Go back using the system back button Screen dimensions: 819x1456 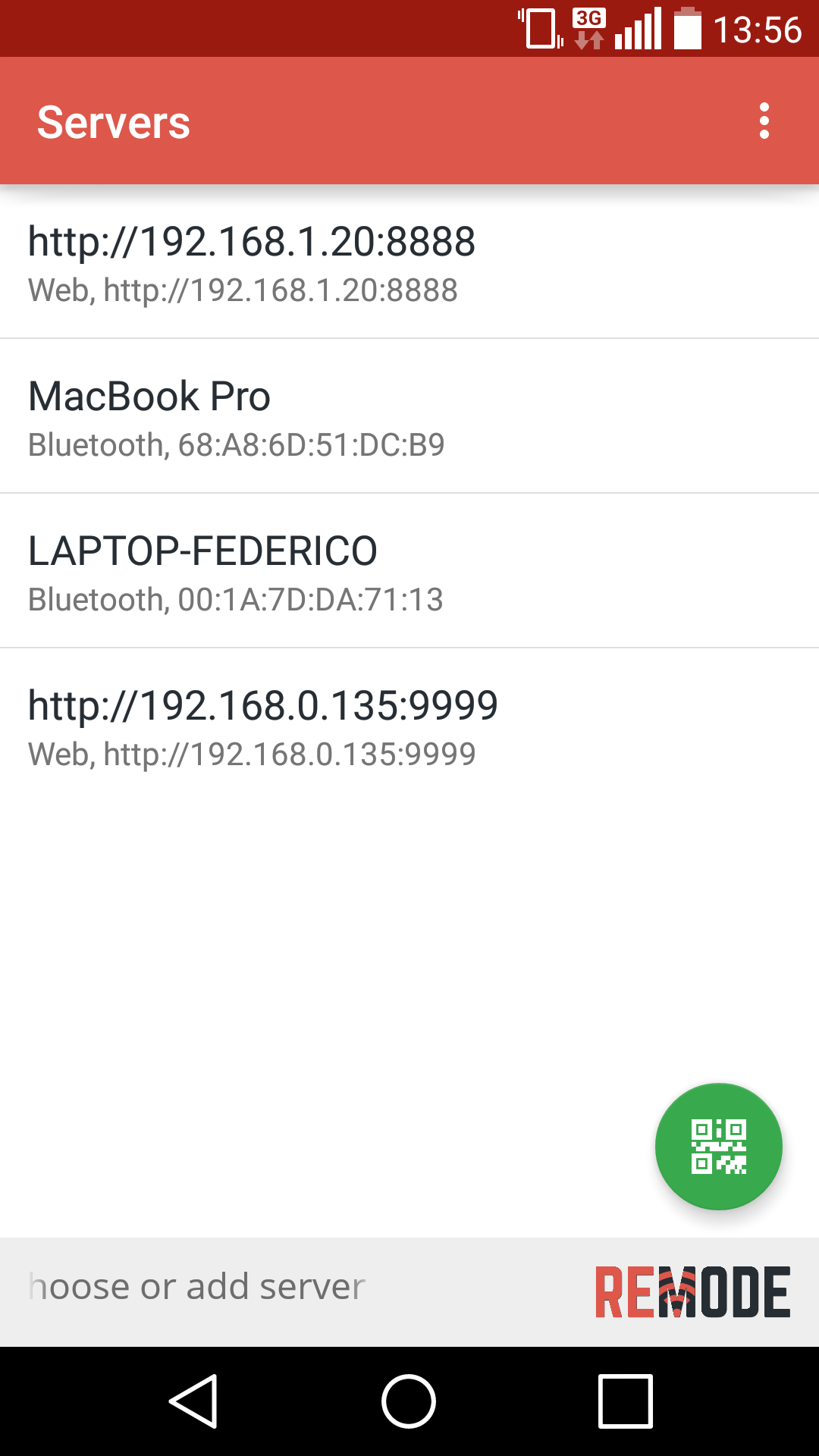(x=193, y=1401)
